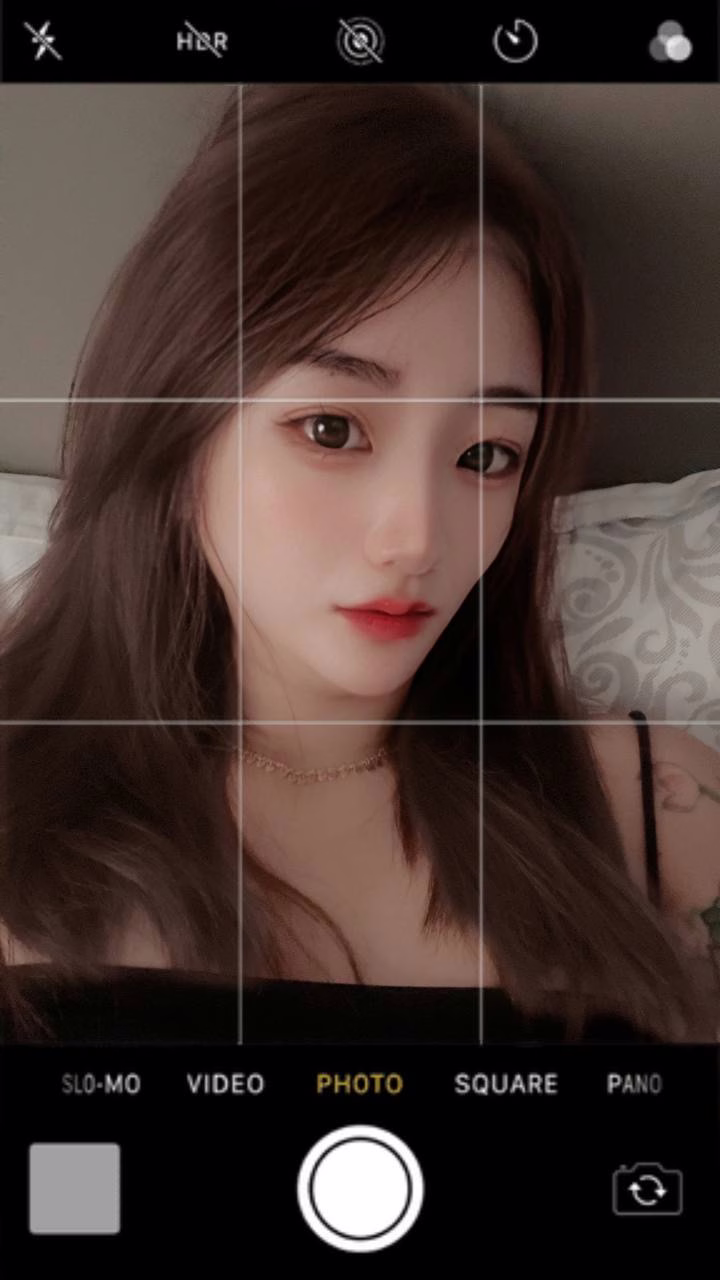This screenshot has height=1280, width=720.
Task: Open the color filters icon
Action: [669, 42]
